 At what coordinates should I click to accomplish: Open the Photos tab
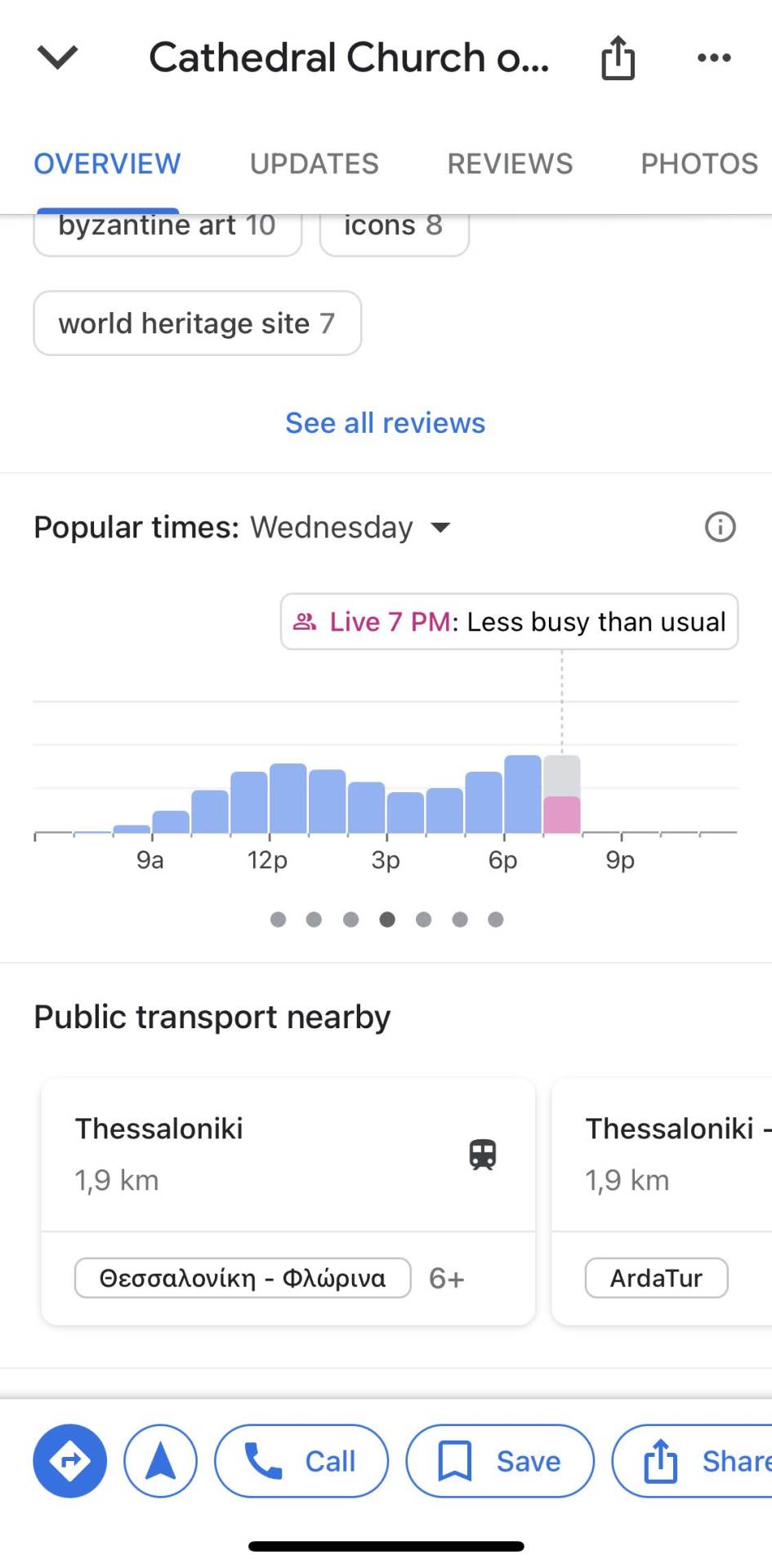click(698, 163)
